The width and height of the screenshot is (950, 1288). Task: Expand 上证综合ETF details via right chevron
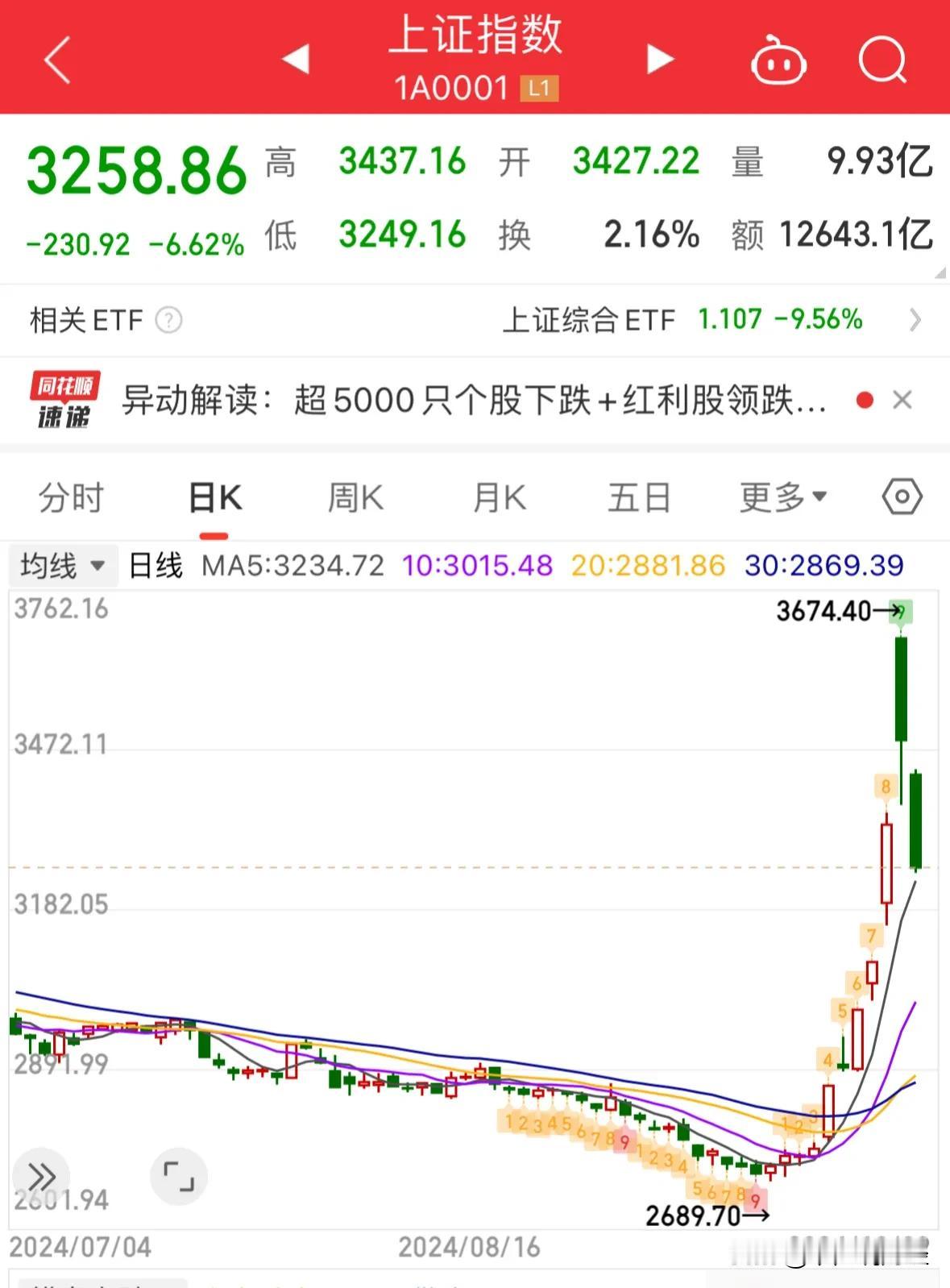pyautogui.click(x=915, y=320)
